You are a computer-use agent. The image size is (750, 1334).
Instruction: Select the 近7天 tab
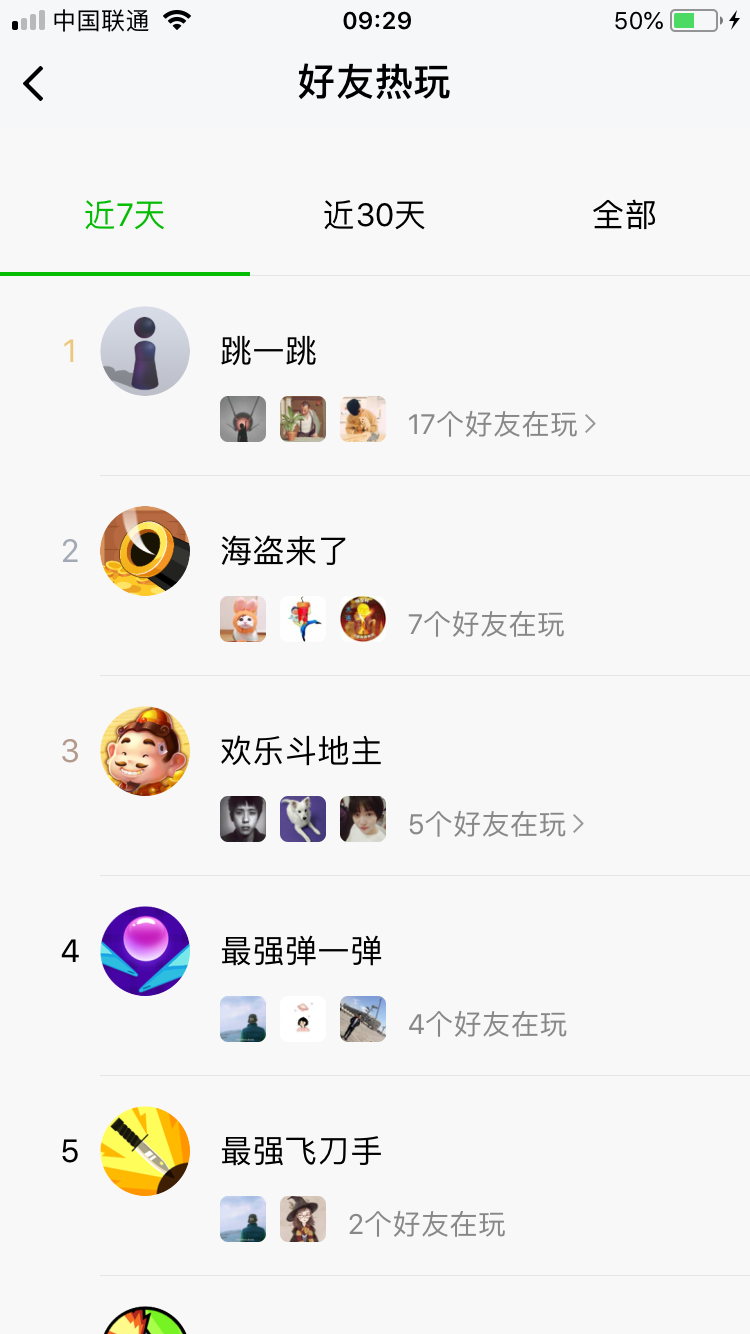point(125,215)
